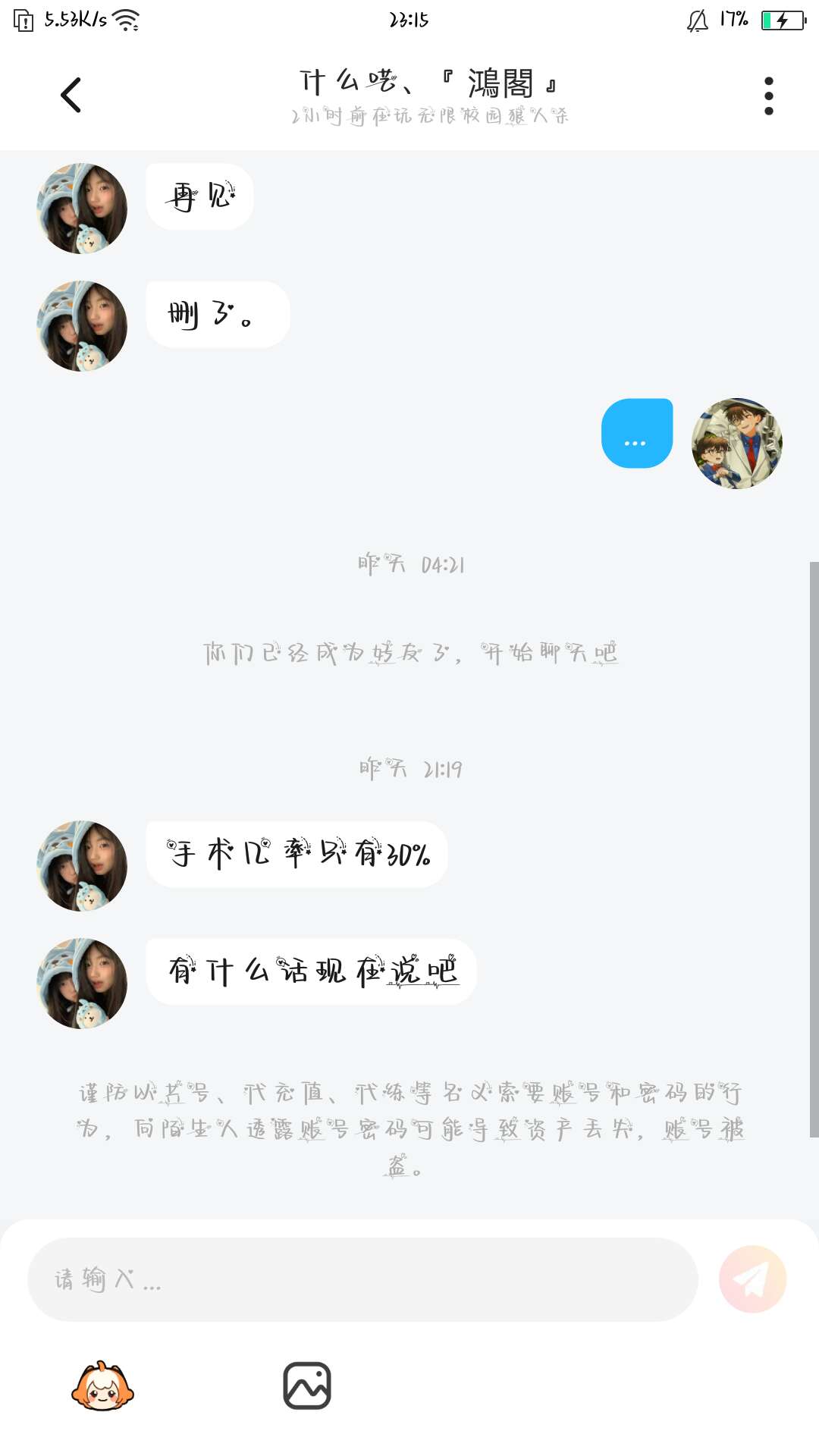The width and height of the screenshot is (819, 1456).
Task: Open my own avatar profile
Action: pyautogui.click(x=736, y=444)
